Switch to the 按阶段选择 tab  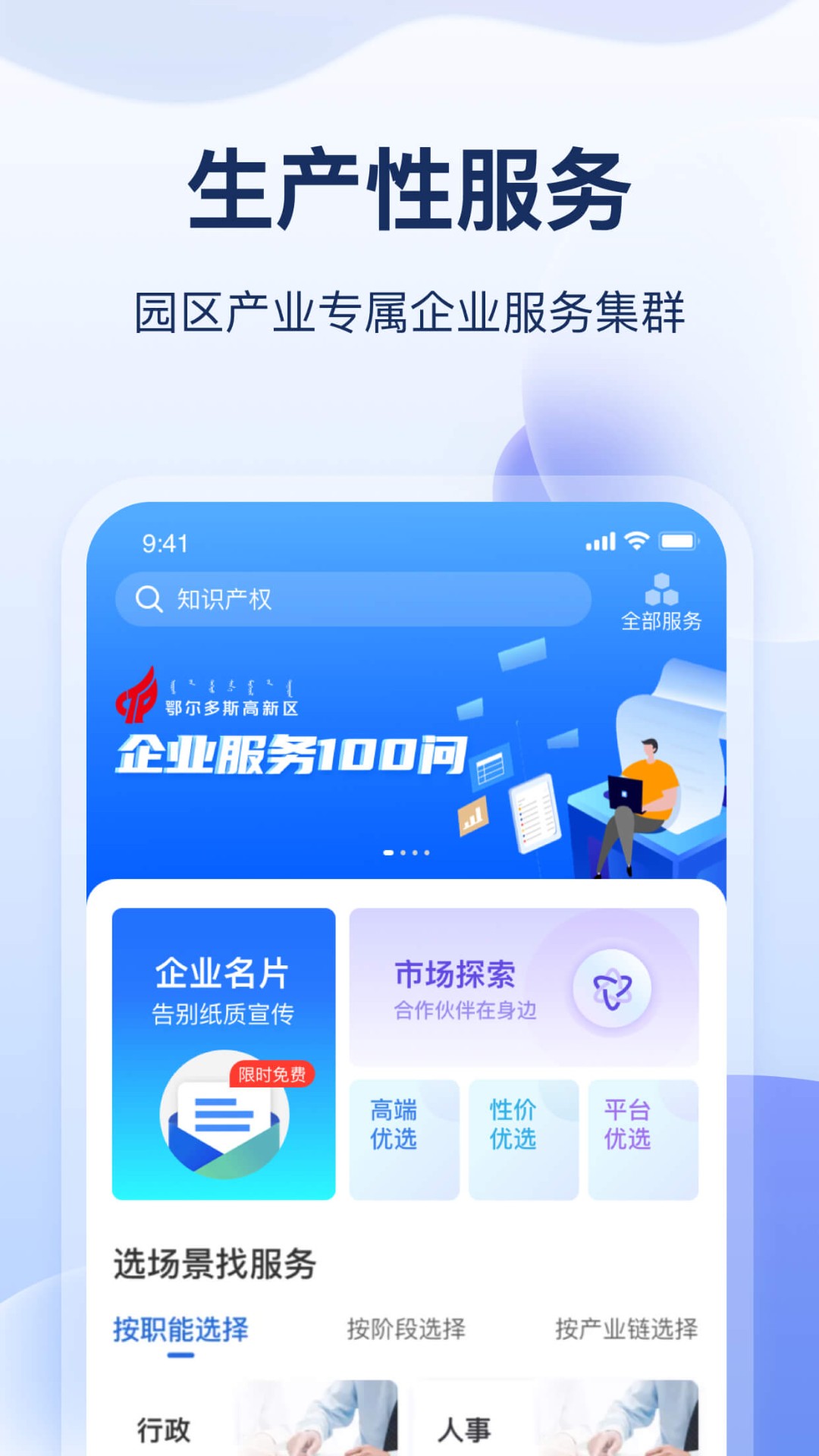click(x=407, y=1328)
